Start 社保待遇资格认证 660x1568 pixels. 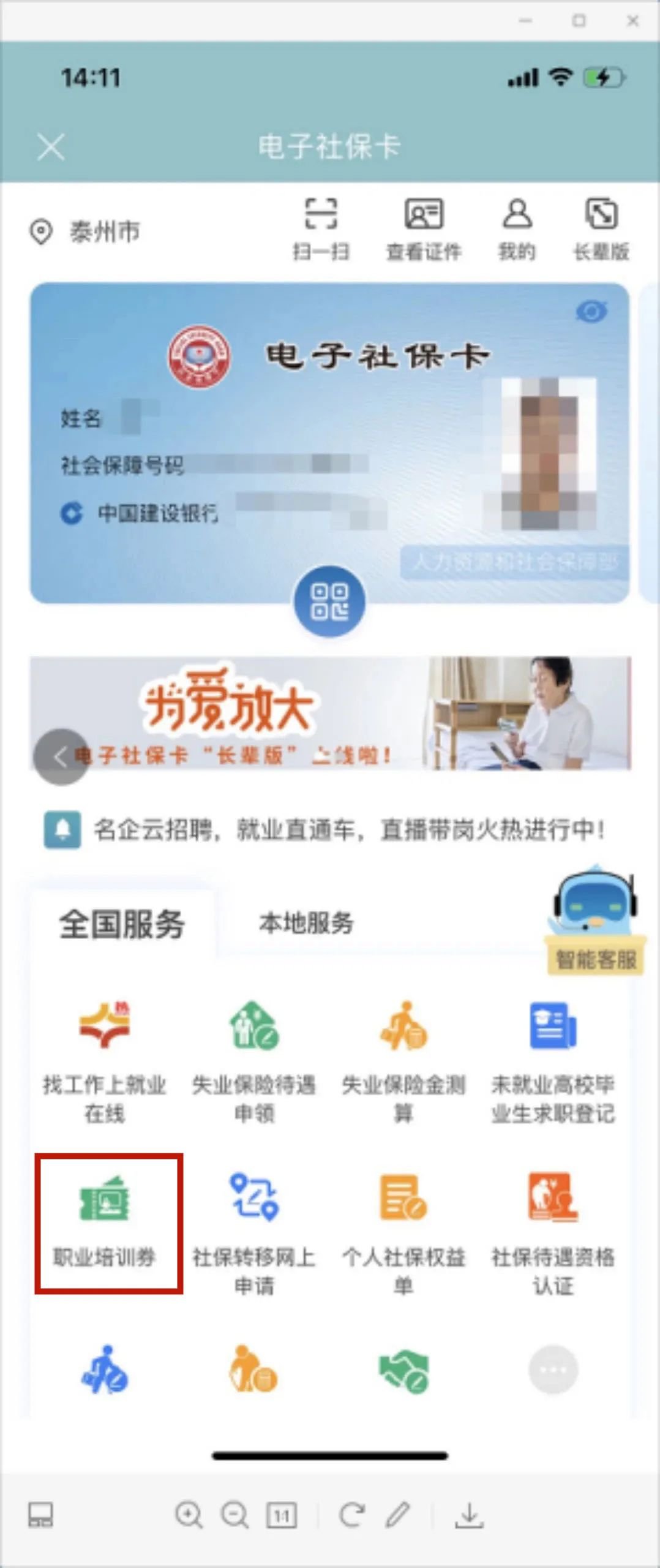pos(553,1232)
